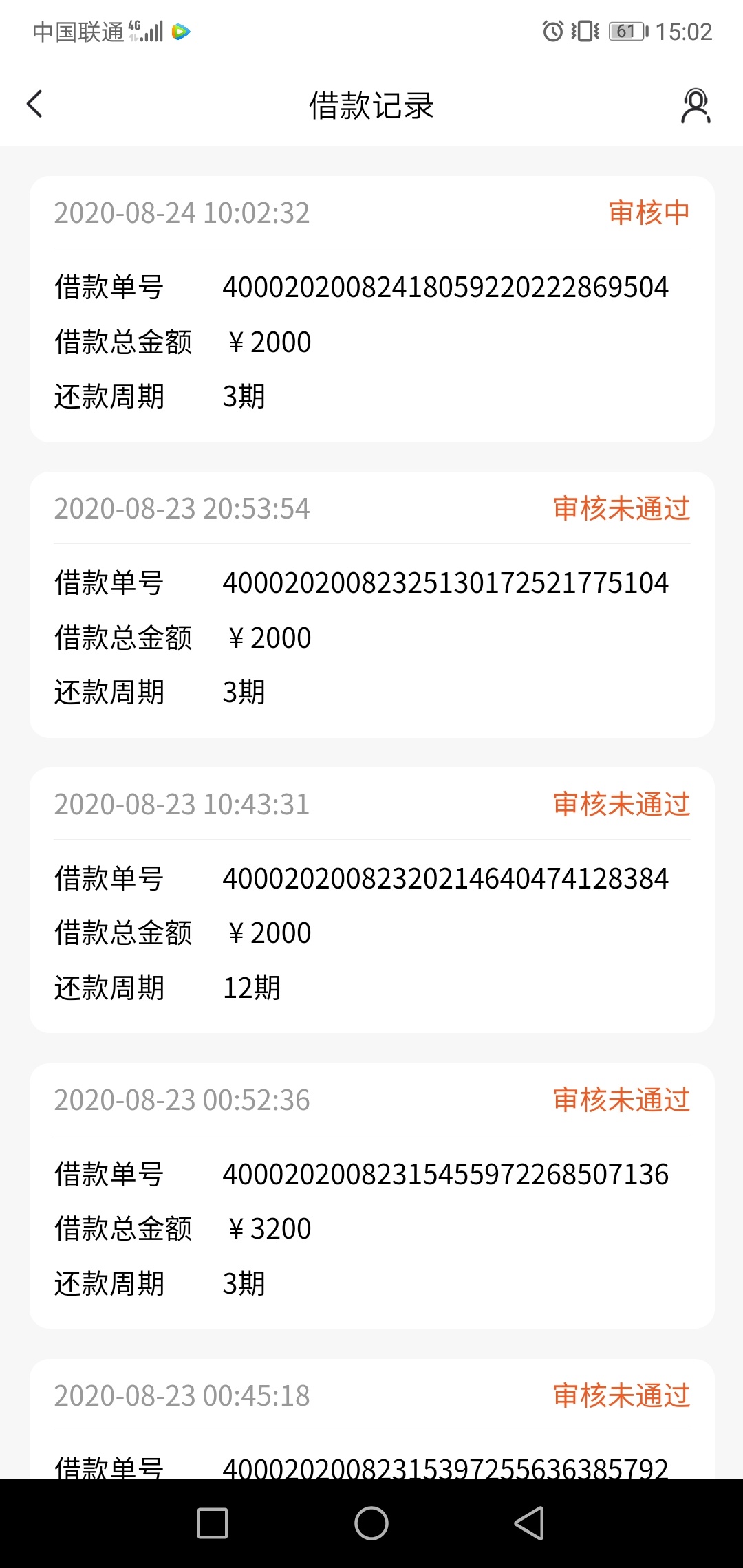Tap the system home button
The width and height of the screenshot is (743, 1568).
pos(371,1523)
